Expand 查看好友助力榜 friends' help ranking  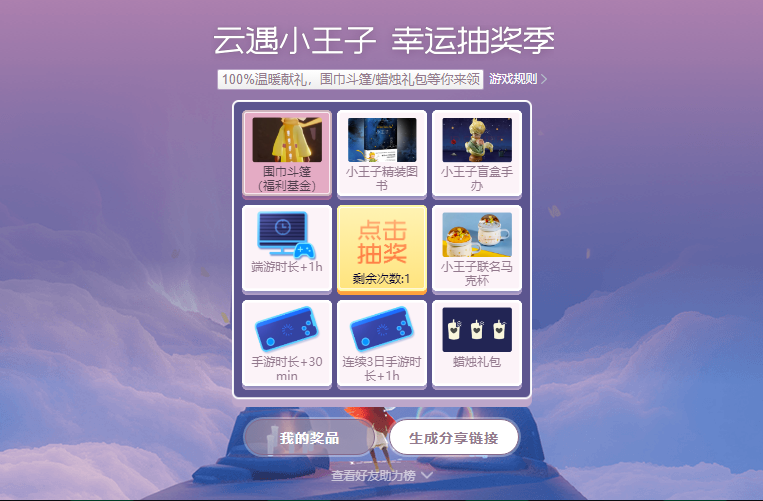pyautogui.click(x=381, y=476)
